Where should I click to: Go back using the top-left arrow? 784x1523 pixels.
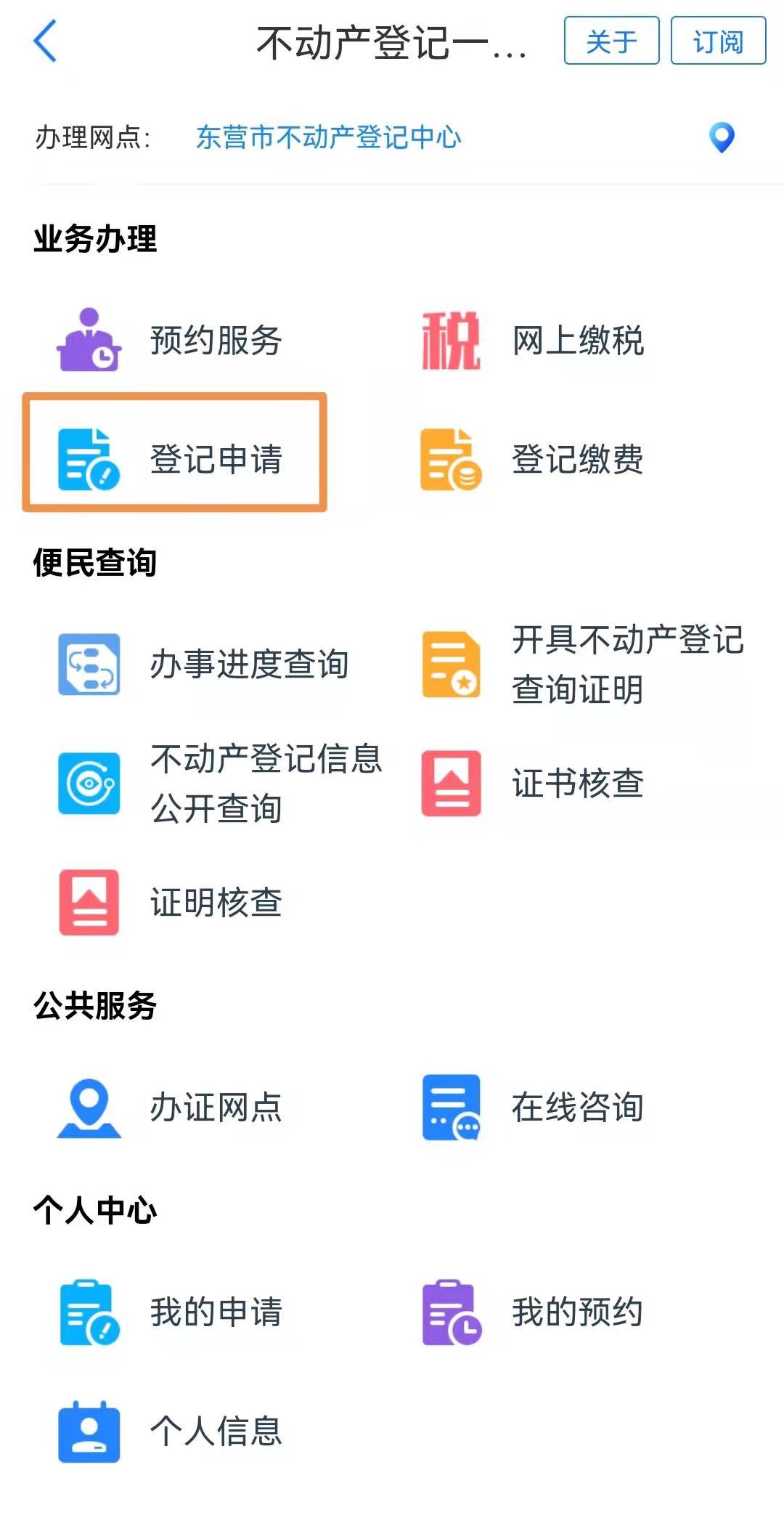coord(45,41)
